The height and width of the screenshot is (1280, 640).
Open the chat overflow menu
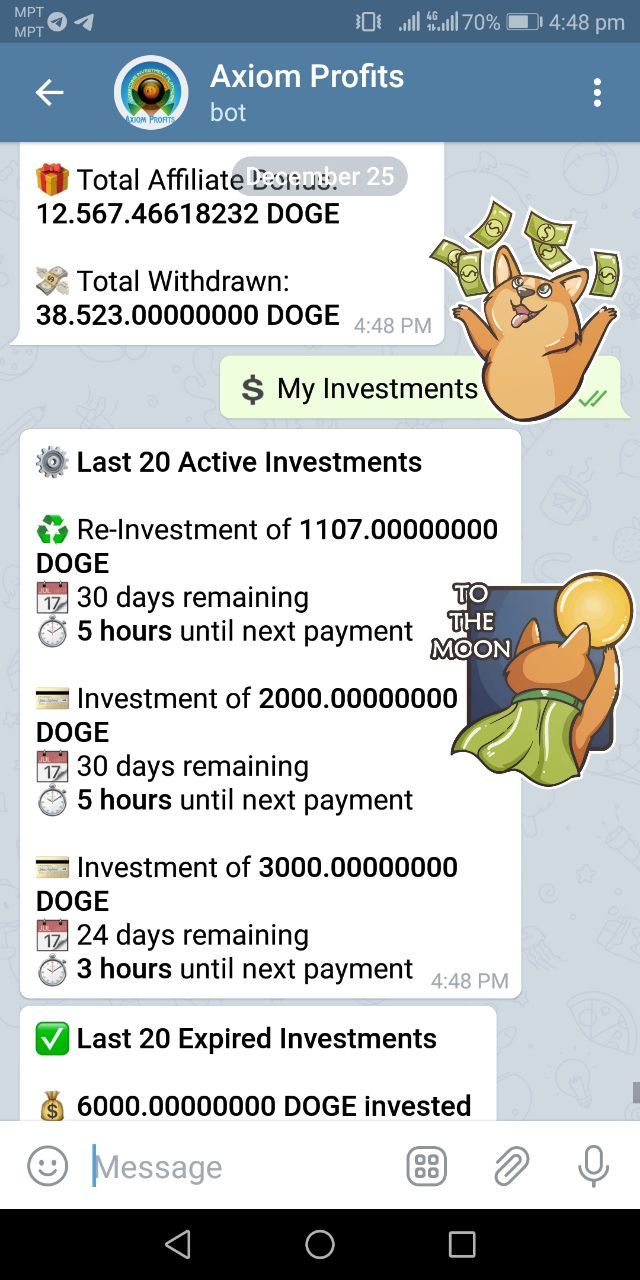coord(597,93)
